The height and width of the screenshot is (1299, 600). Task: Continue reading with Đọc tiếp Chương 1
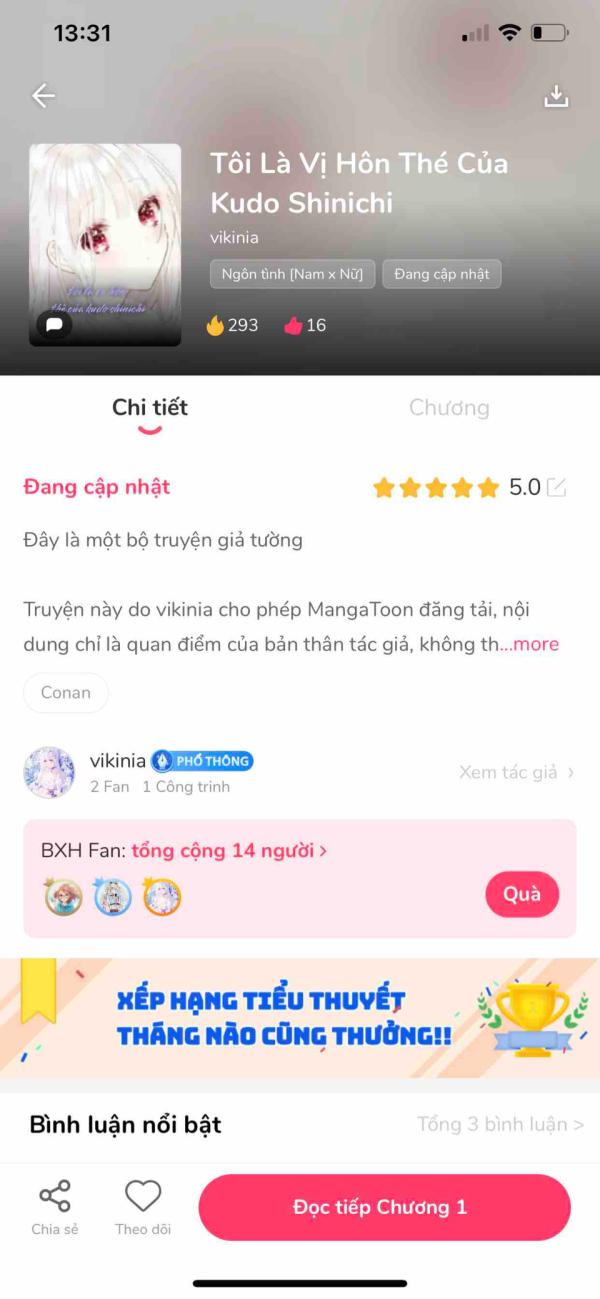pyautogui.click(x=384, y=1207)
